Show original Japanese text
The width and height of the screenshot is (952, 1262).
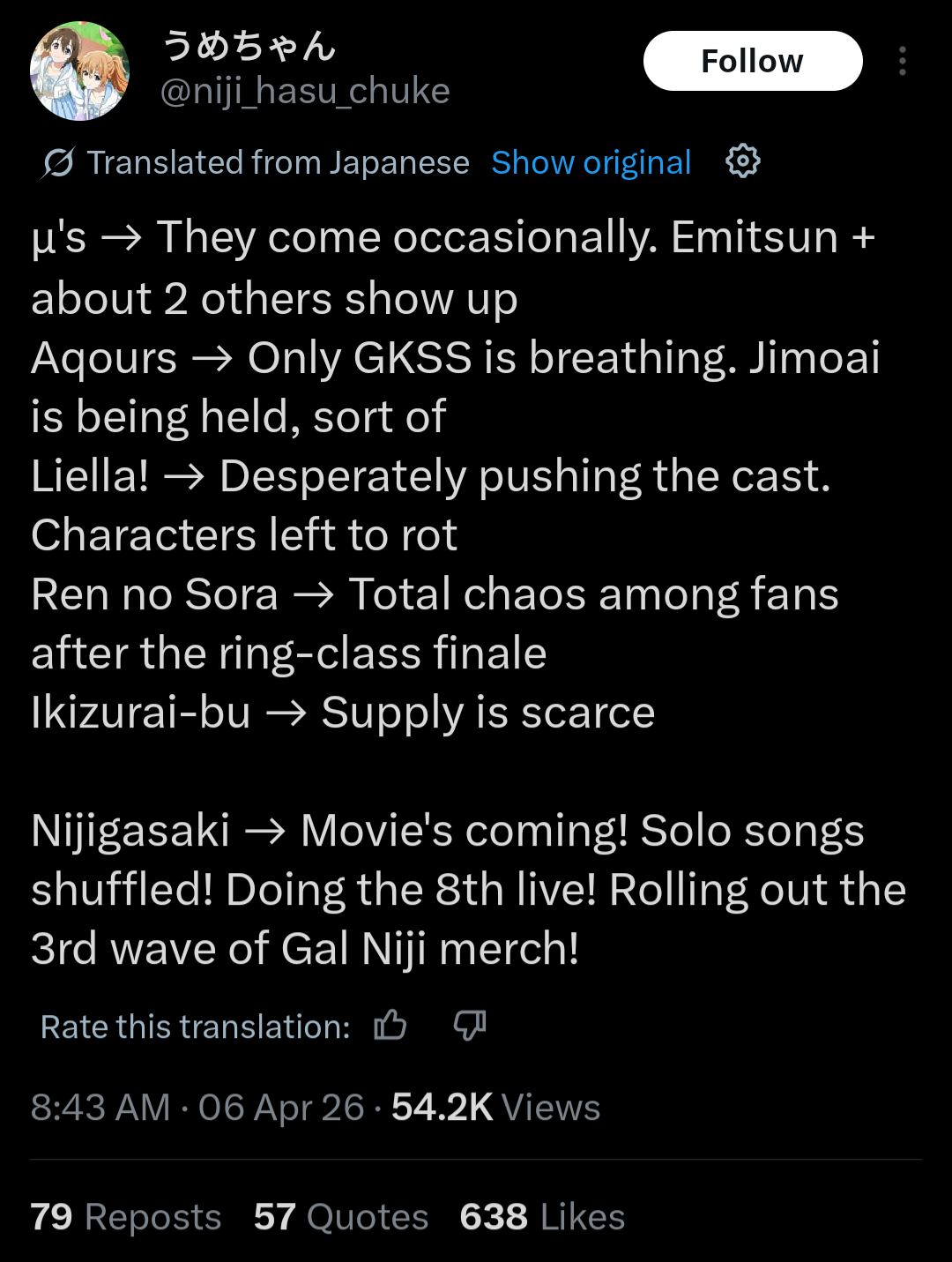(x=591, y=162)
